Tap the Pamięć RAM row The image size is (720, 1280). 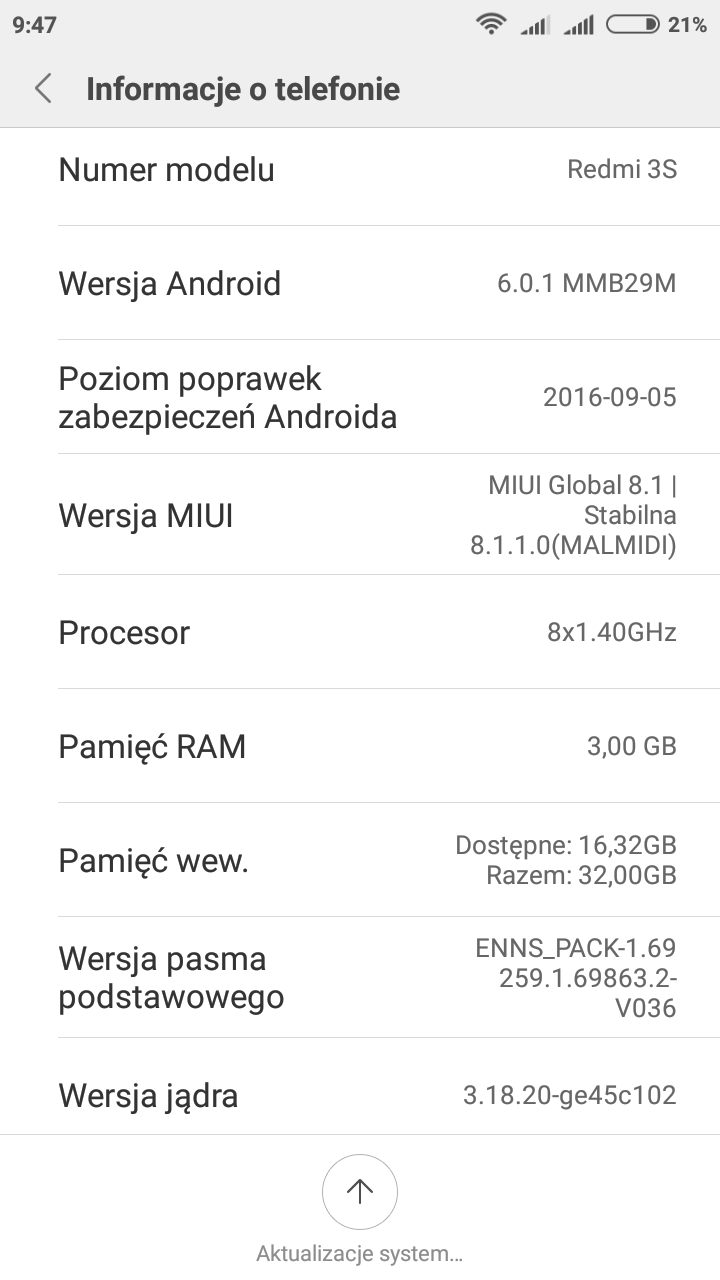[x=360, y=746]
